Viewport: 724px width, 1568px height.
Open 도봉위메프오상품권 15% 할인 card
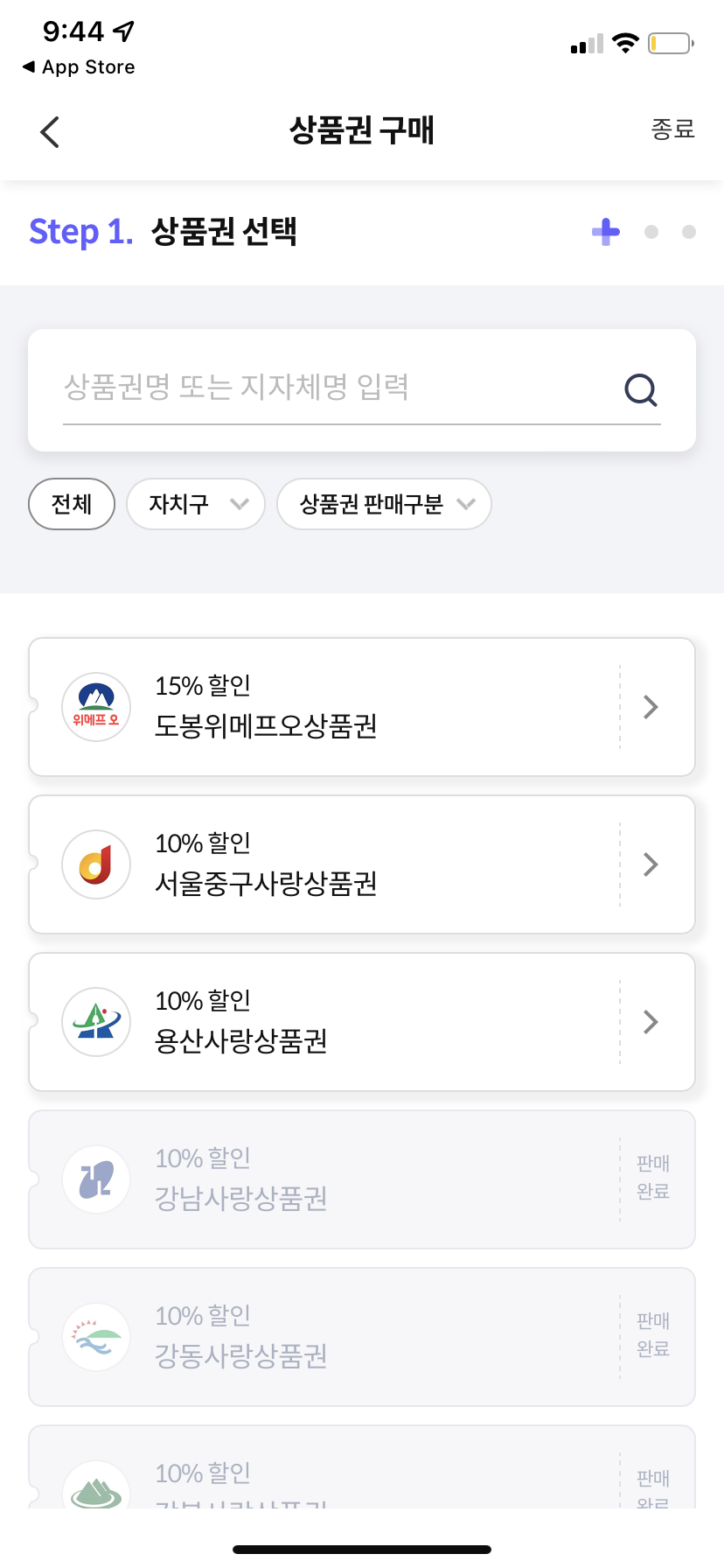[x=362, y=707]
